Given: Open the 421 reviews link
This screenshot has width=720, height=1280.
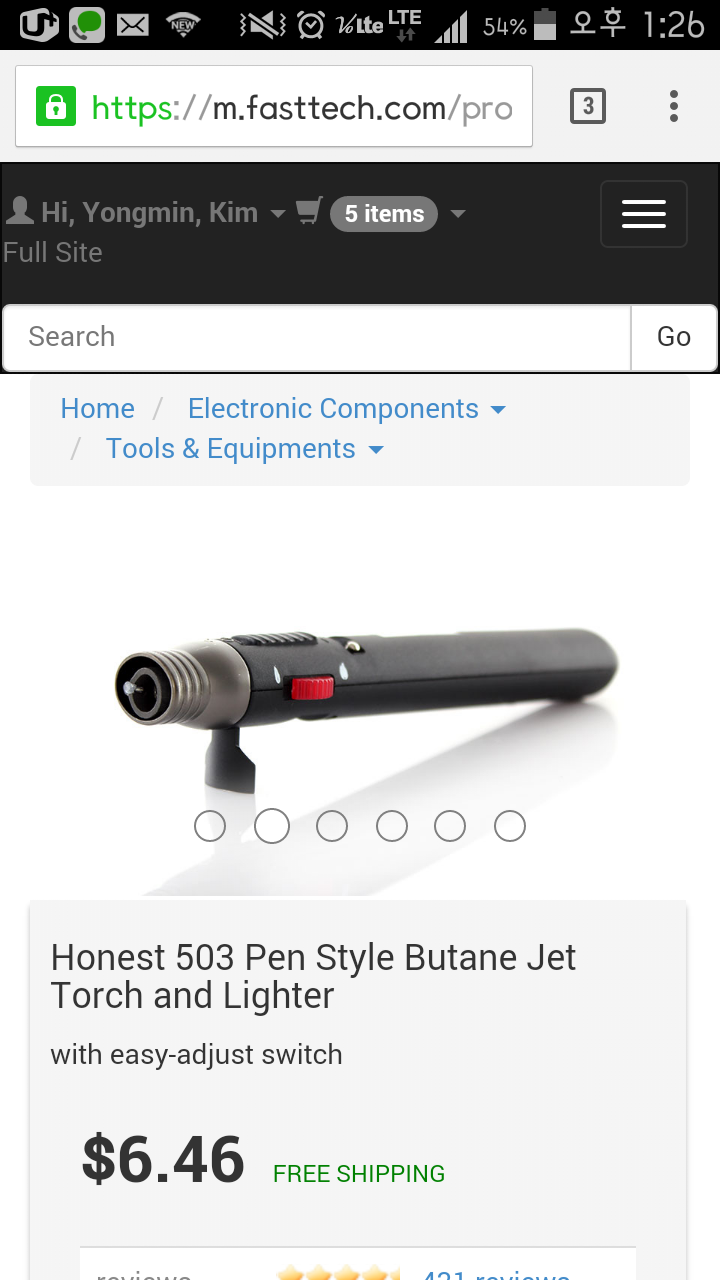Looking at the screenshot, I should click(x=497, y=1273).
